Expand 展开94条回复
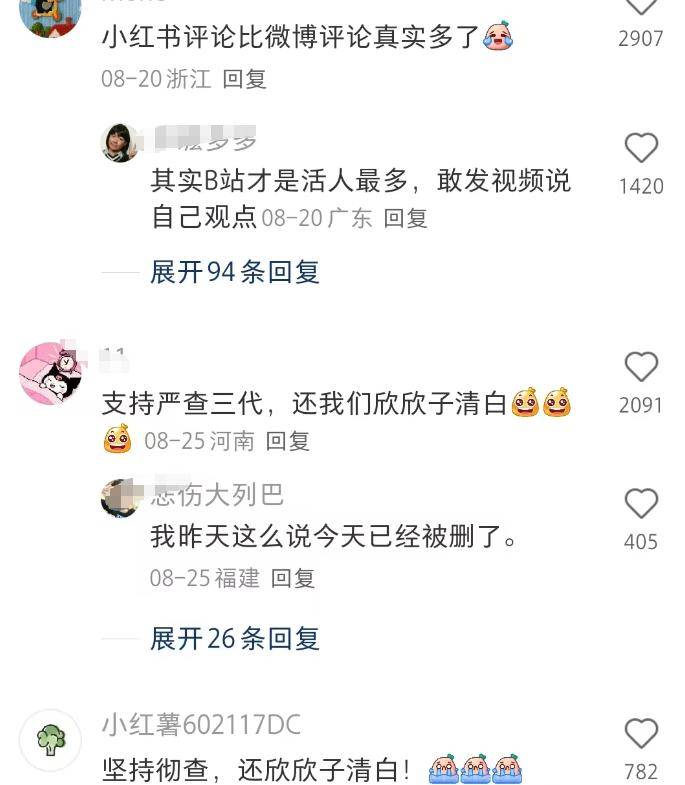The image size is (685, 785). click(234, 272)
